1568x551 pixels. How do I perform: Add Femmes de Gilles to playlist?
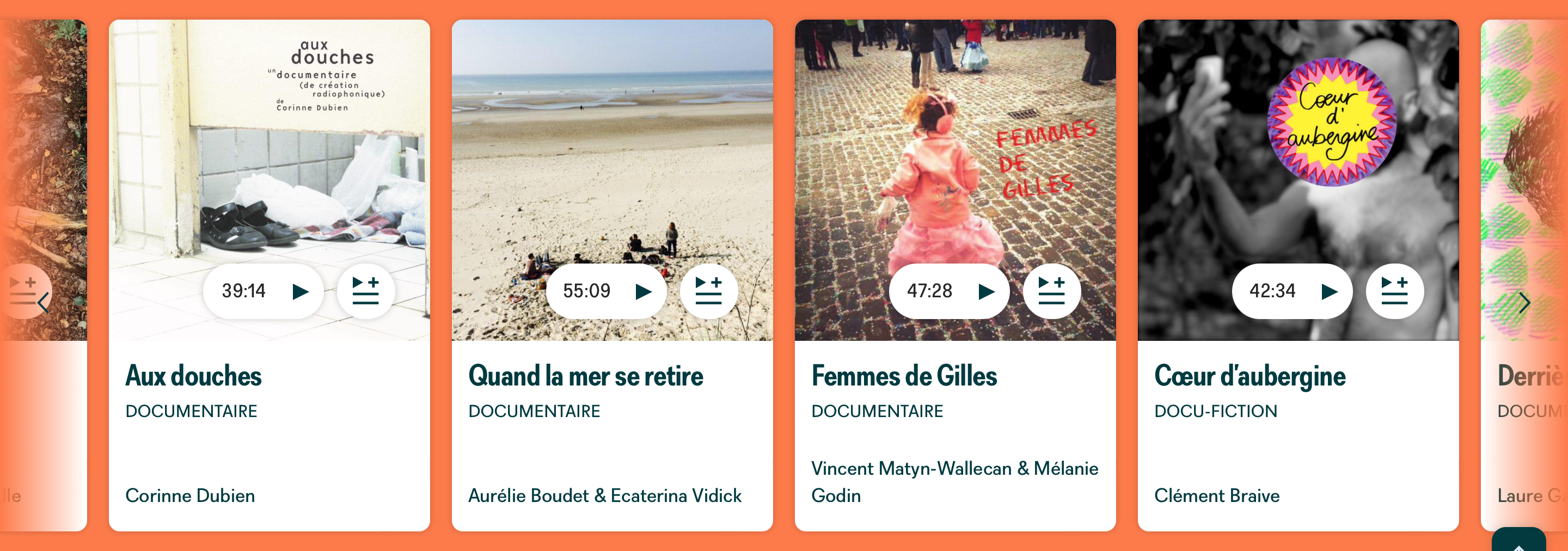[1051, 291]
